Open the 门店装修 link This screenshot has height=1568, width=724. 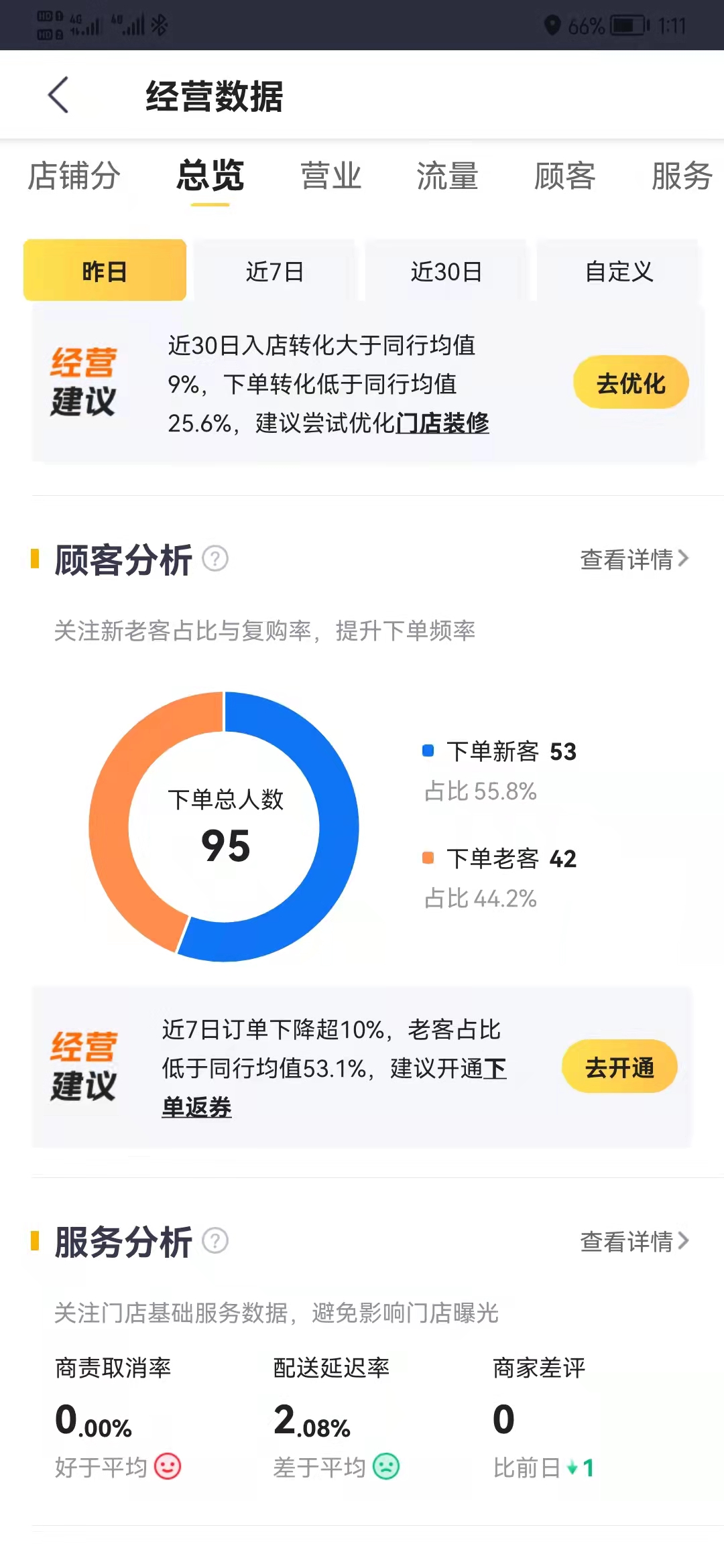coord(442,423)
